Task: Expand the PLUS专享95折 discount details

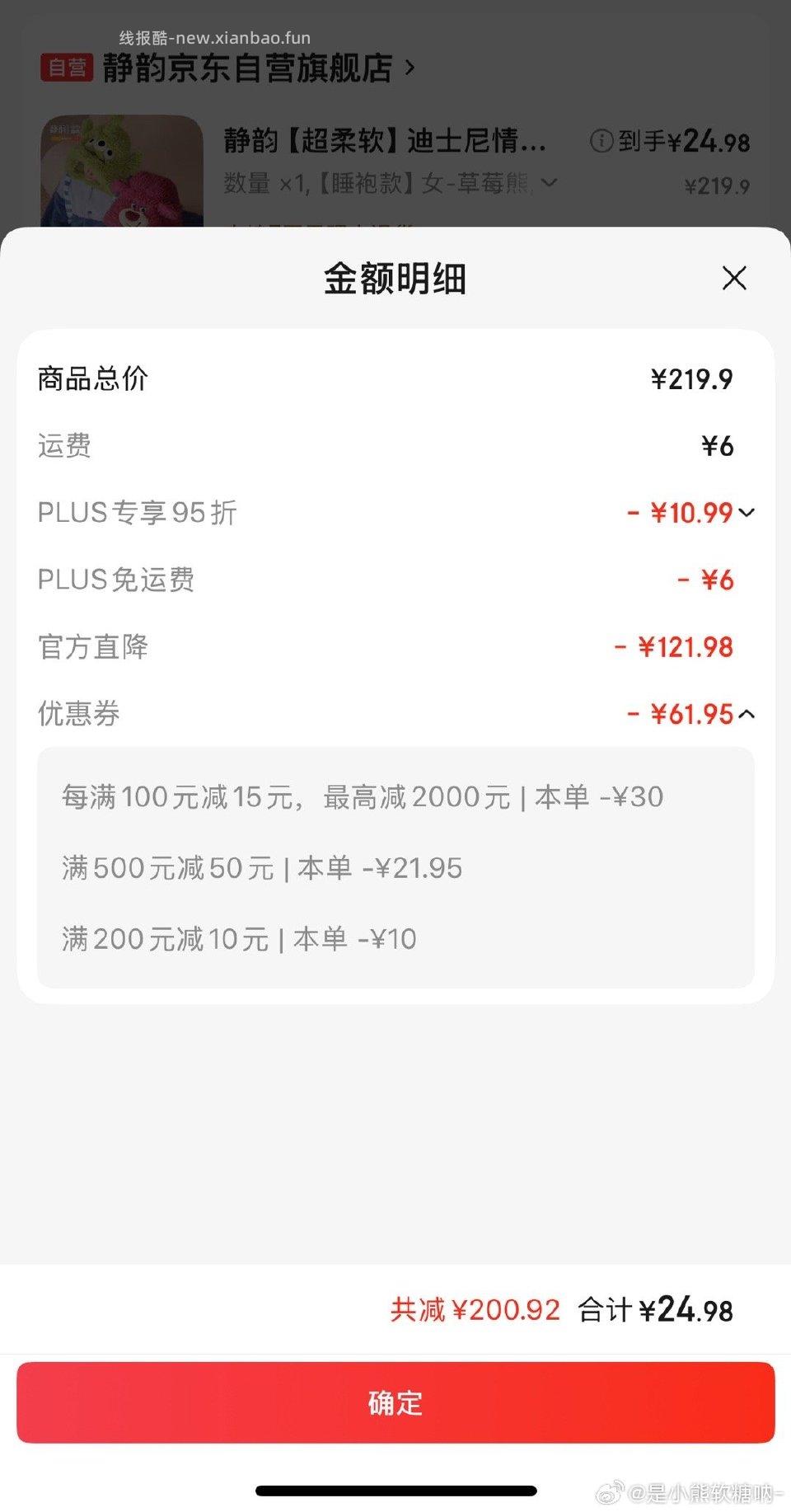Action: coord(747,513)
